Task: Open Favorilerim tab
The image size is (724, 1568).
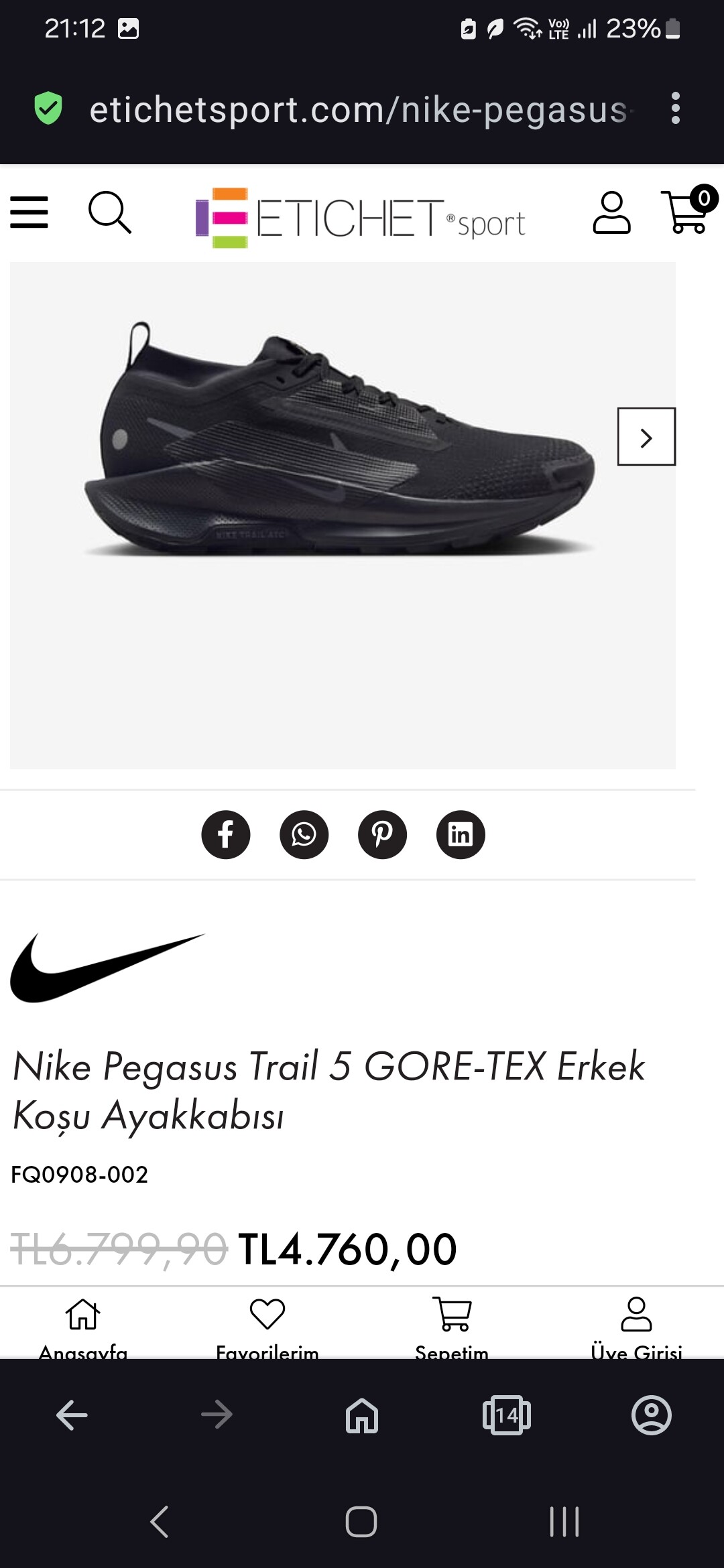Action: [x=267, y=1327]
